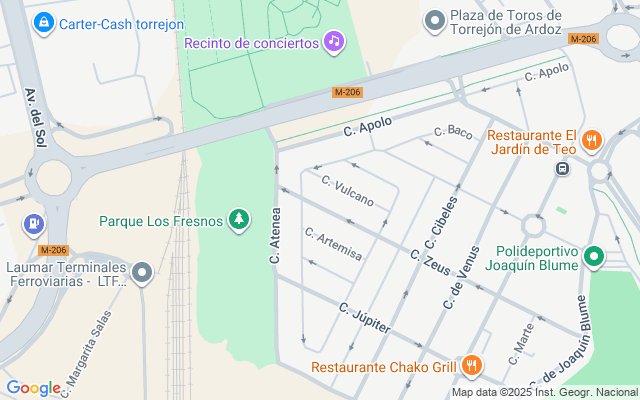Open the Carter-Cash torrejon shop pin

pyautogui.click(x=43, y=22)
